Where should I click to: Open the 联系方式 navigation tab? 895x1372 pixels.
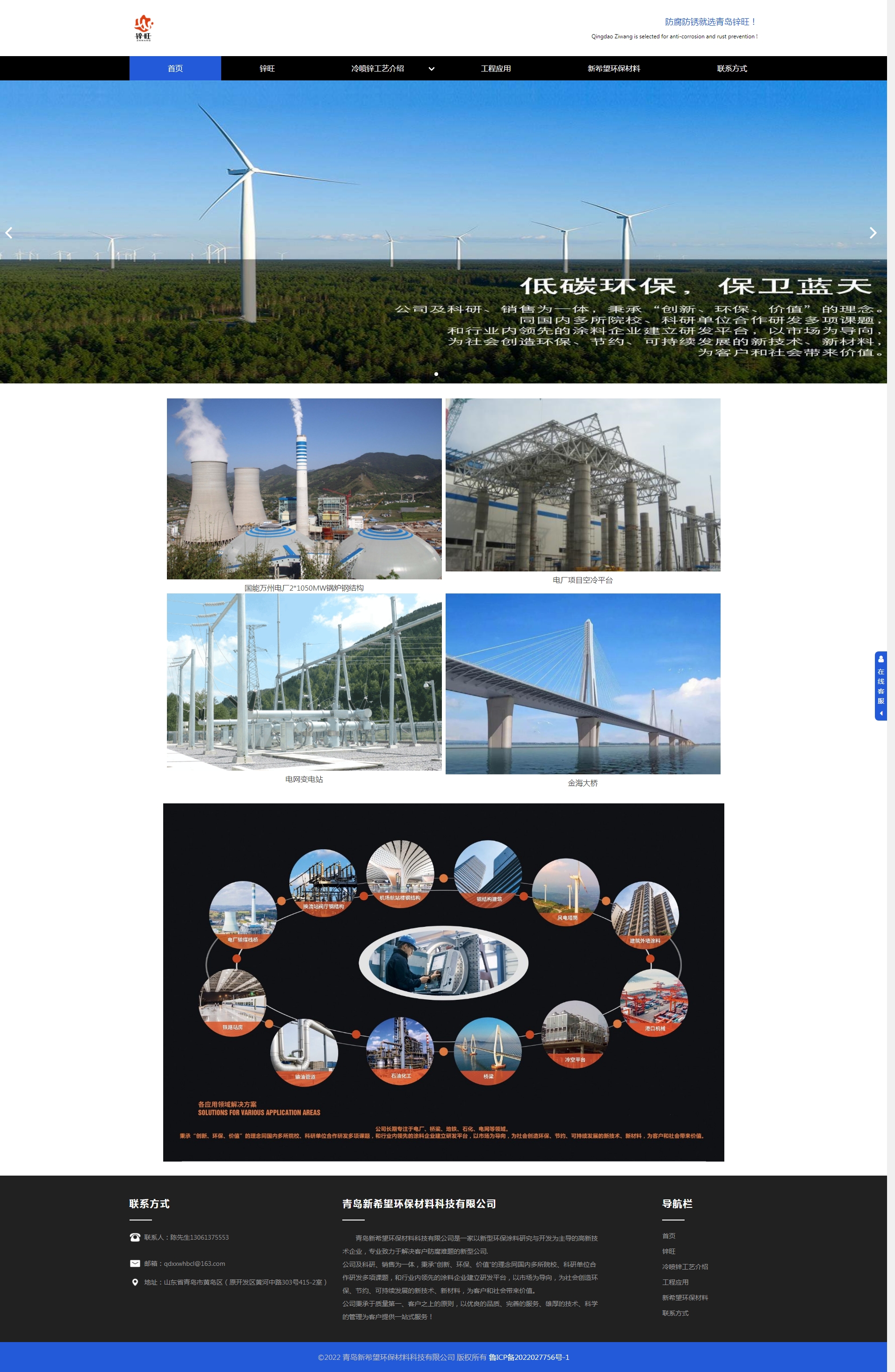pos(731,69)
